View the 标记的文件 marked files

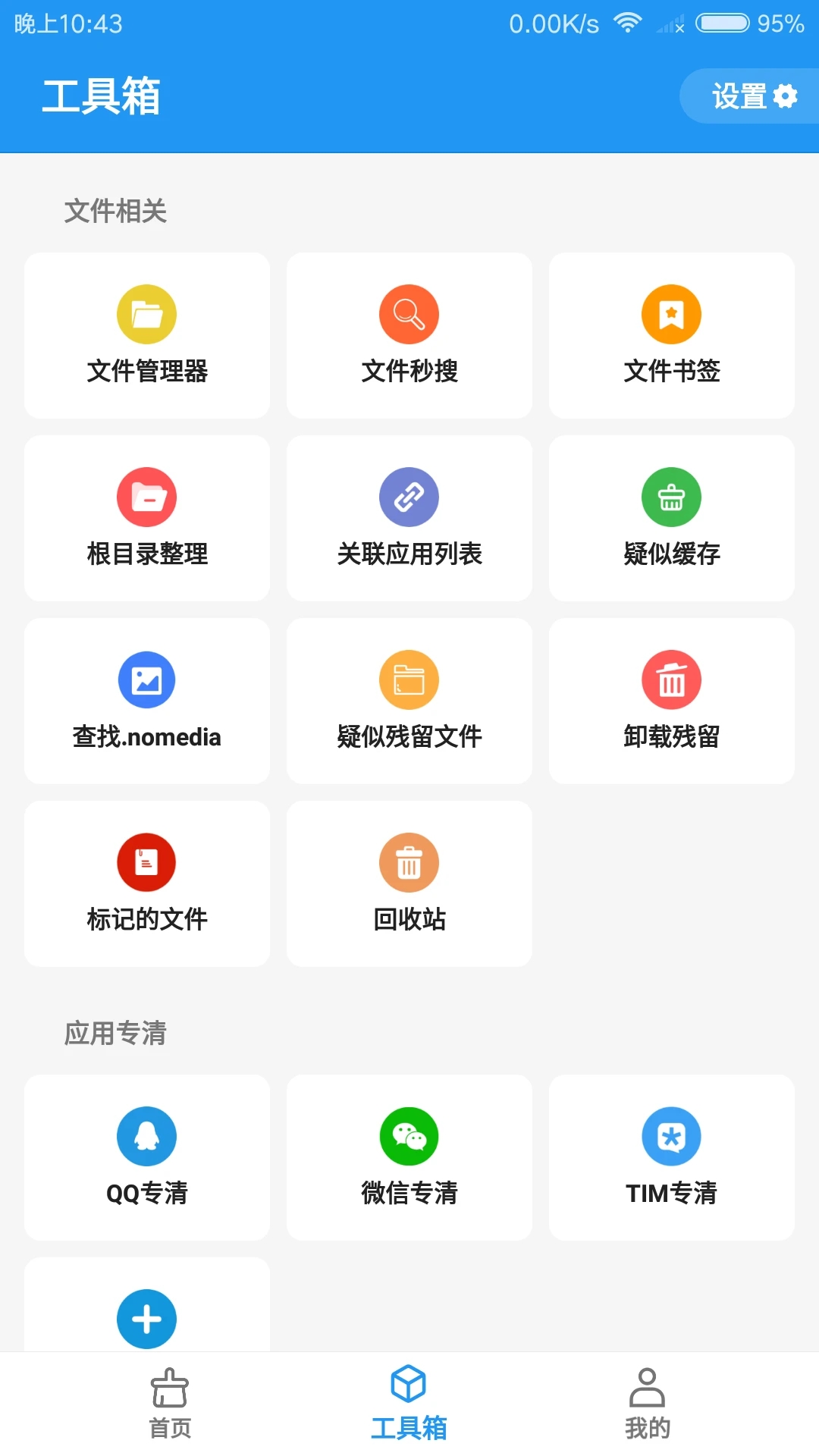(x=146, y=883)
